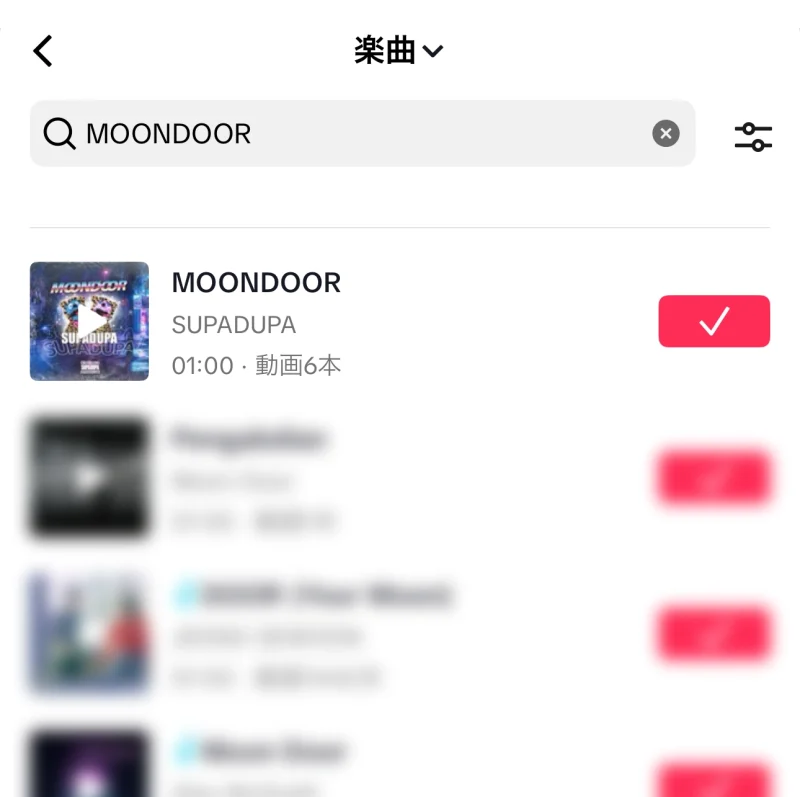Select MOONDOOR with its red checkmark button
Viewport: 800px width, 797px height.
[714, 321]
